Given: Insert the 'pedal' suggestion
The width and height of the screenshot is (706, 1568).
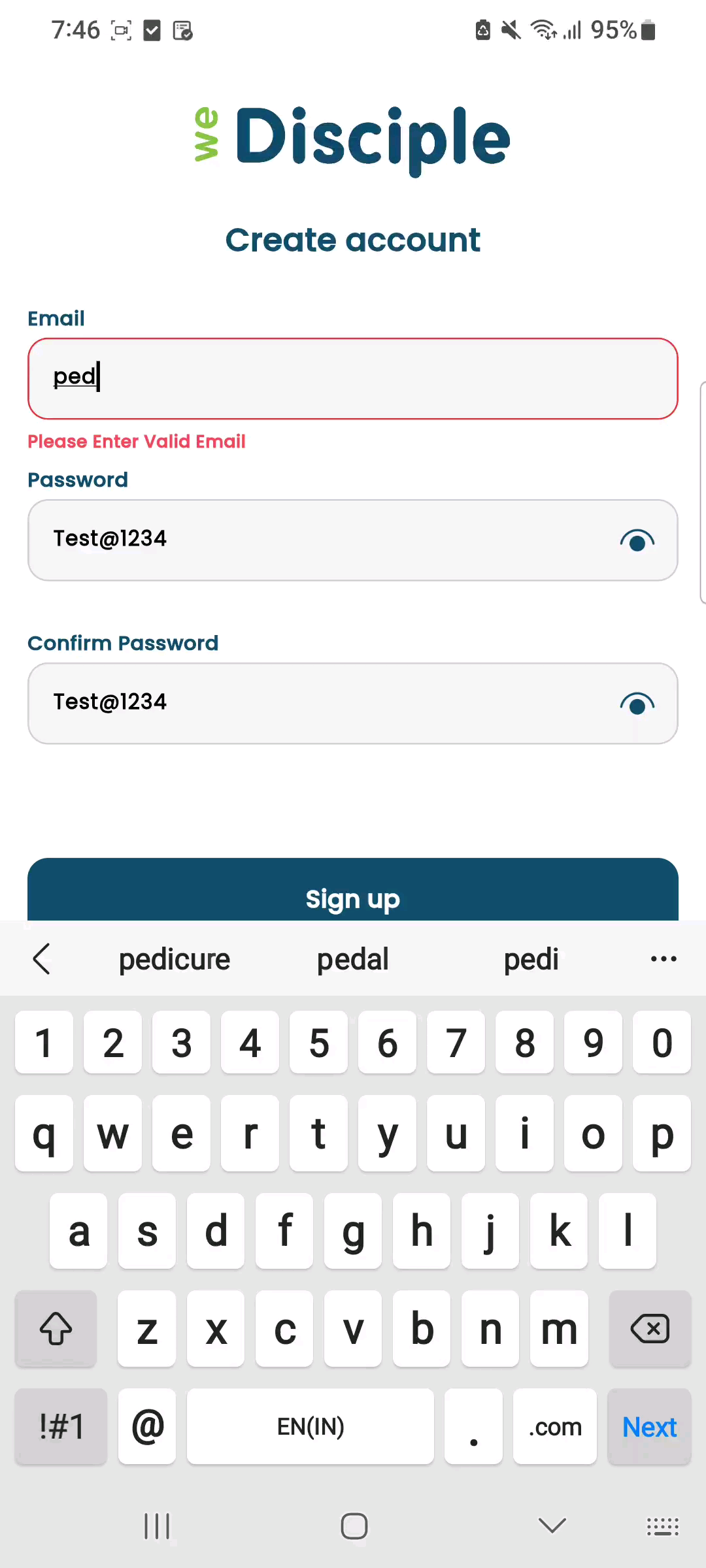Looking at the screenshot, I should (x=353, y=959).
